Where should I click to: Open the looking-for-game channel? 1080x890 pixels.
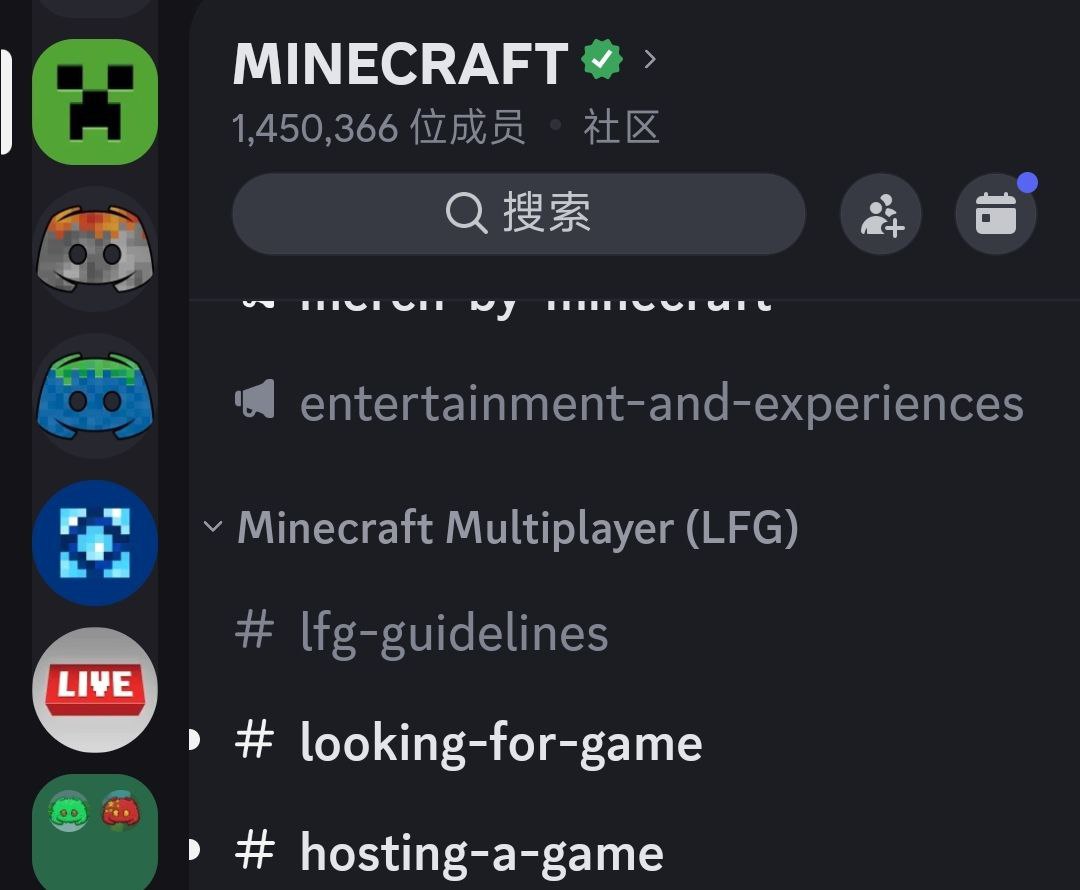pos(500,743)
